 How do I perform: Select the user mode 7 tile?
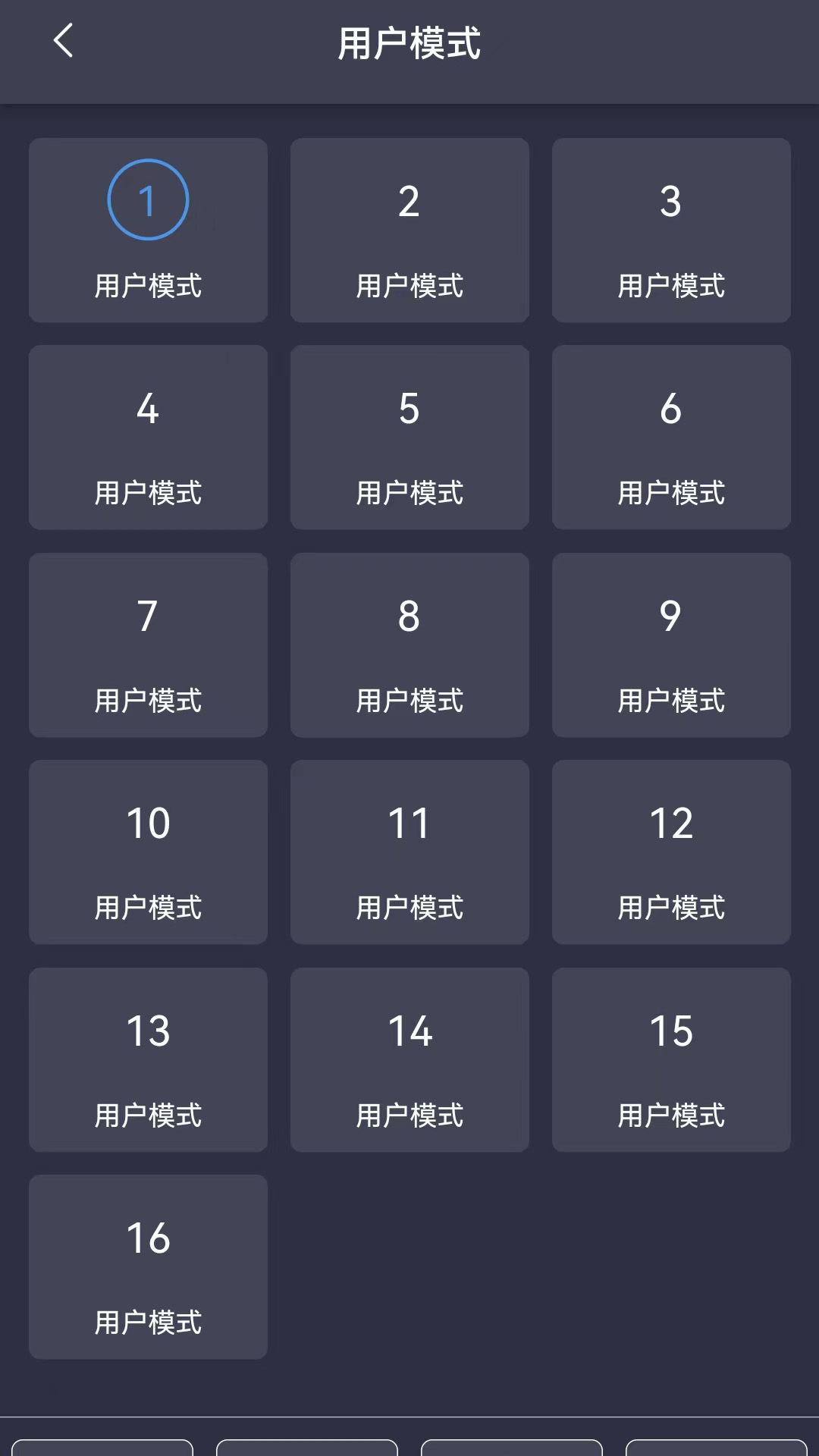pos(148,645)
